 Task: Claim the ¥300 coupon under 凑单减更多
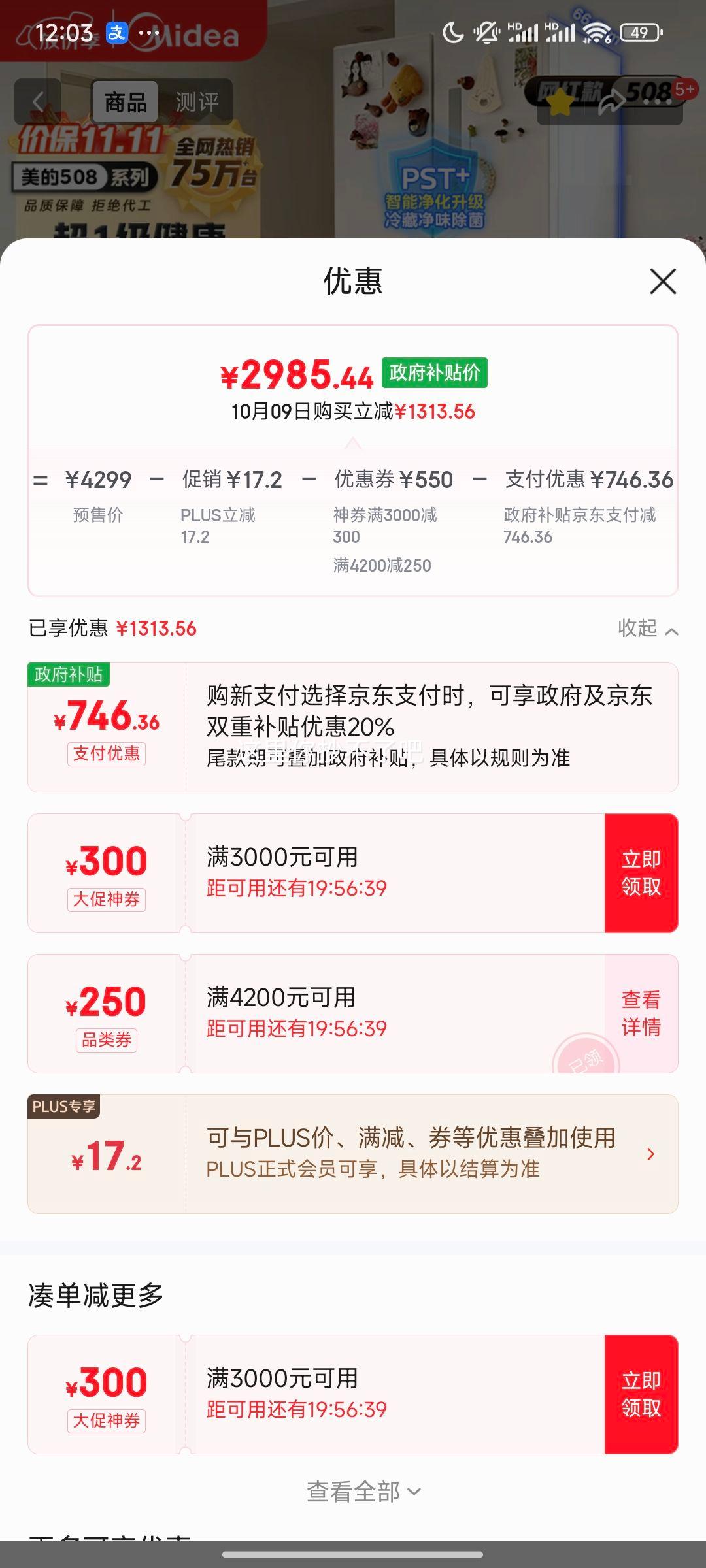tap(641, 1394)
